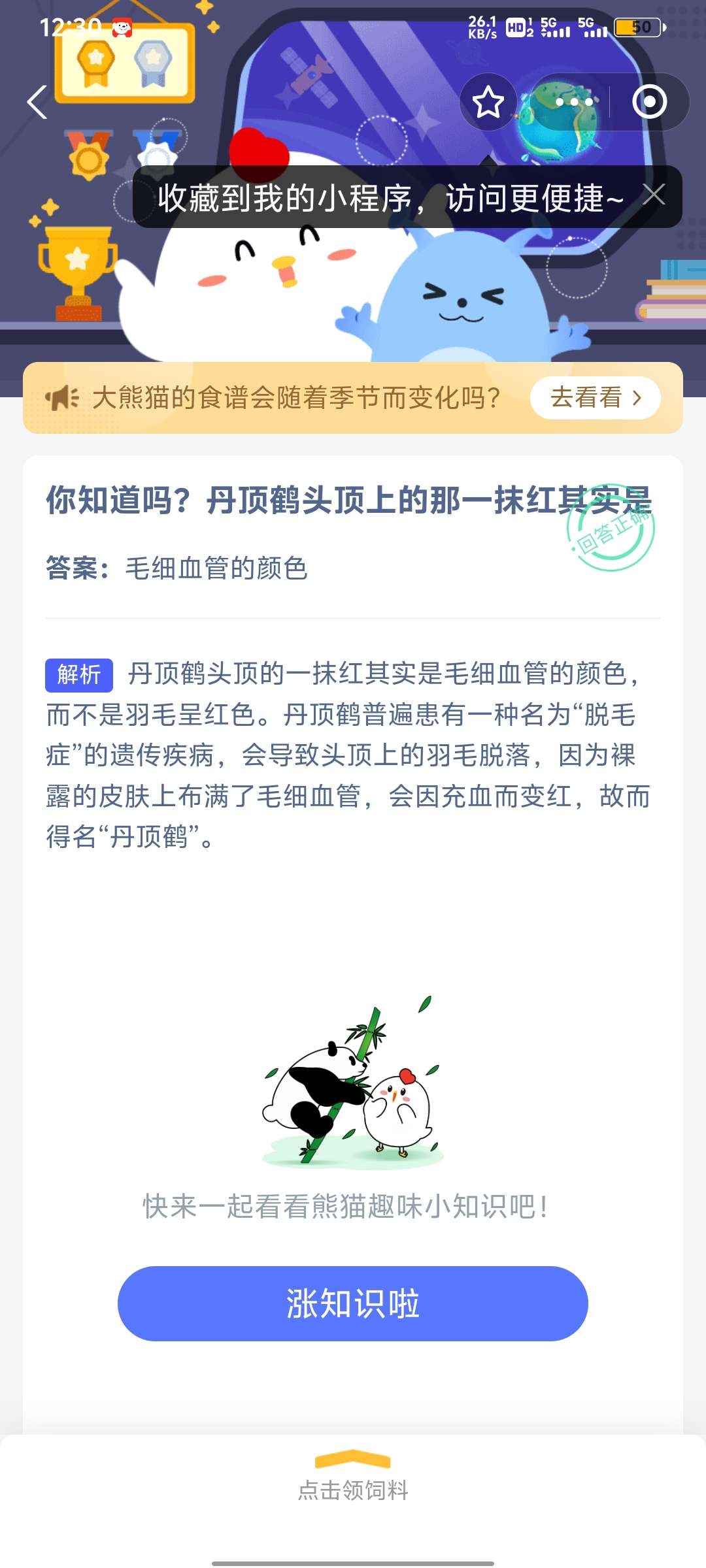Screen dimensions: 706x1568
Task: Tap the 涨知识啦 button
Action: [x=353, y=1303]
